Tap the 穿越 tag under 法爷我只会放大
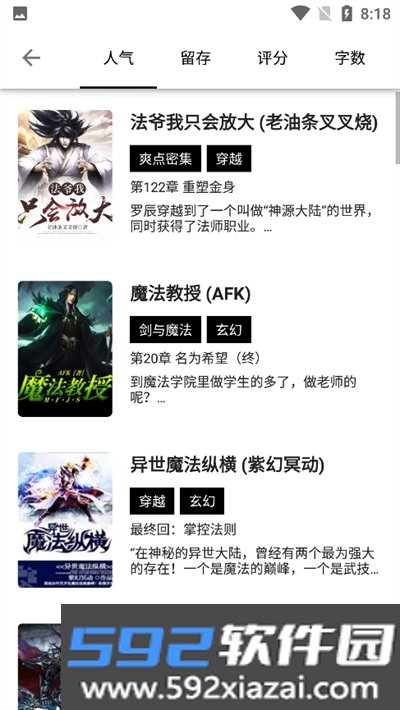 pyautogui.click(x=229, y=158)
